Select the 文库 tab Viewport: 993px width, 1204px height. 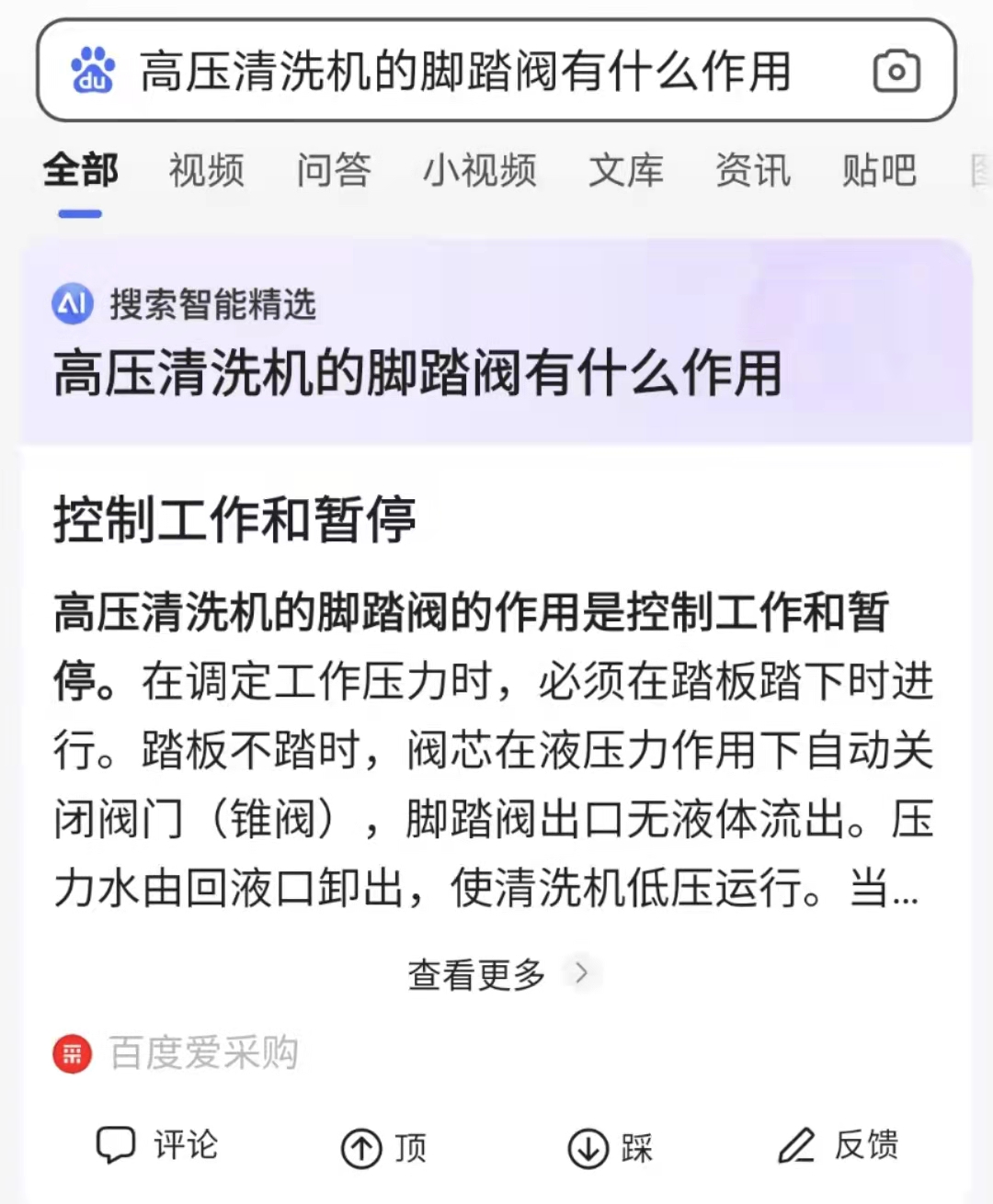[625, 171]
